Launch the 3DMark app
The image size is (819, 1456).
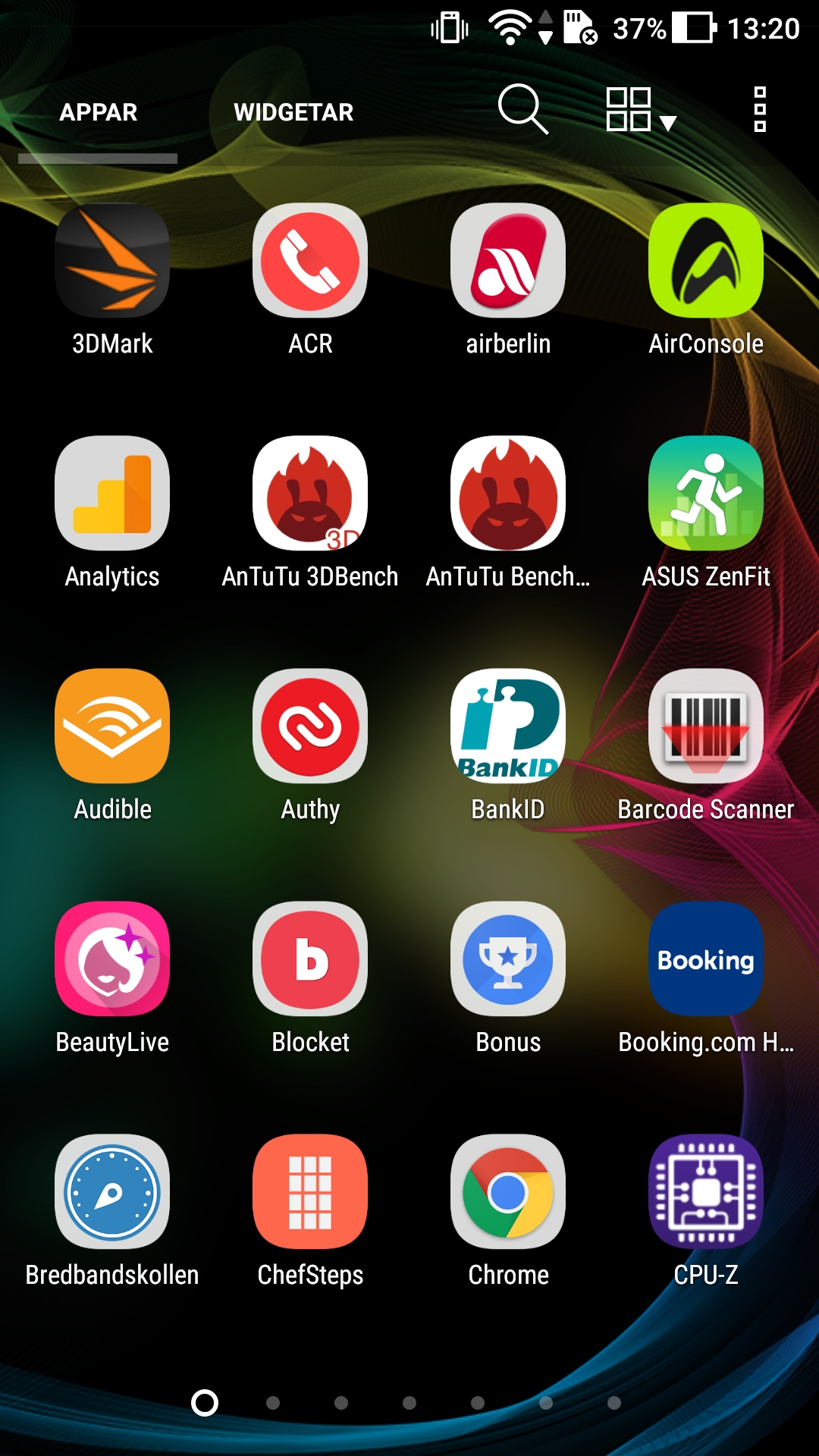[112, 261]
